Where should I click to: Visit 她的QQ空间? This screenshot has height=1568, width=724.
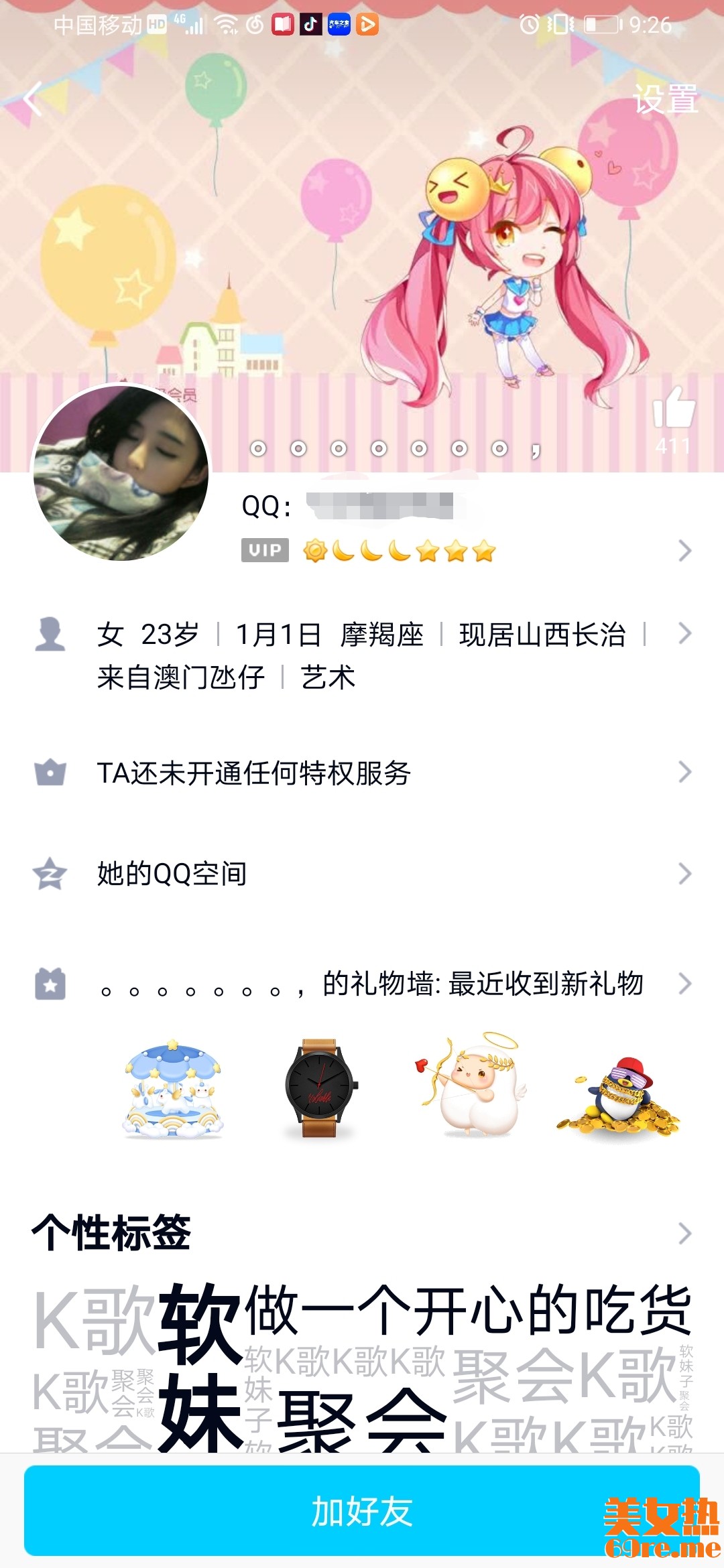362,874
